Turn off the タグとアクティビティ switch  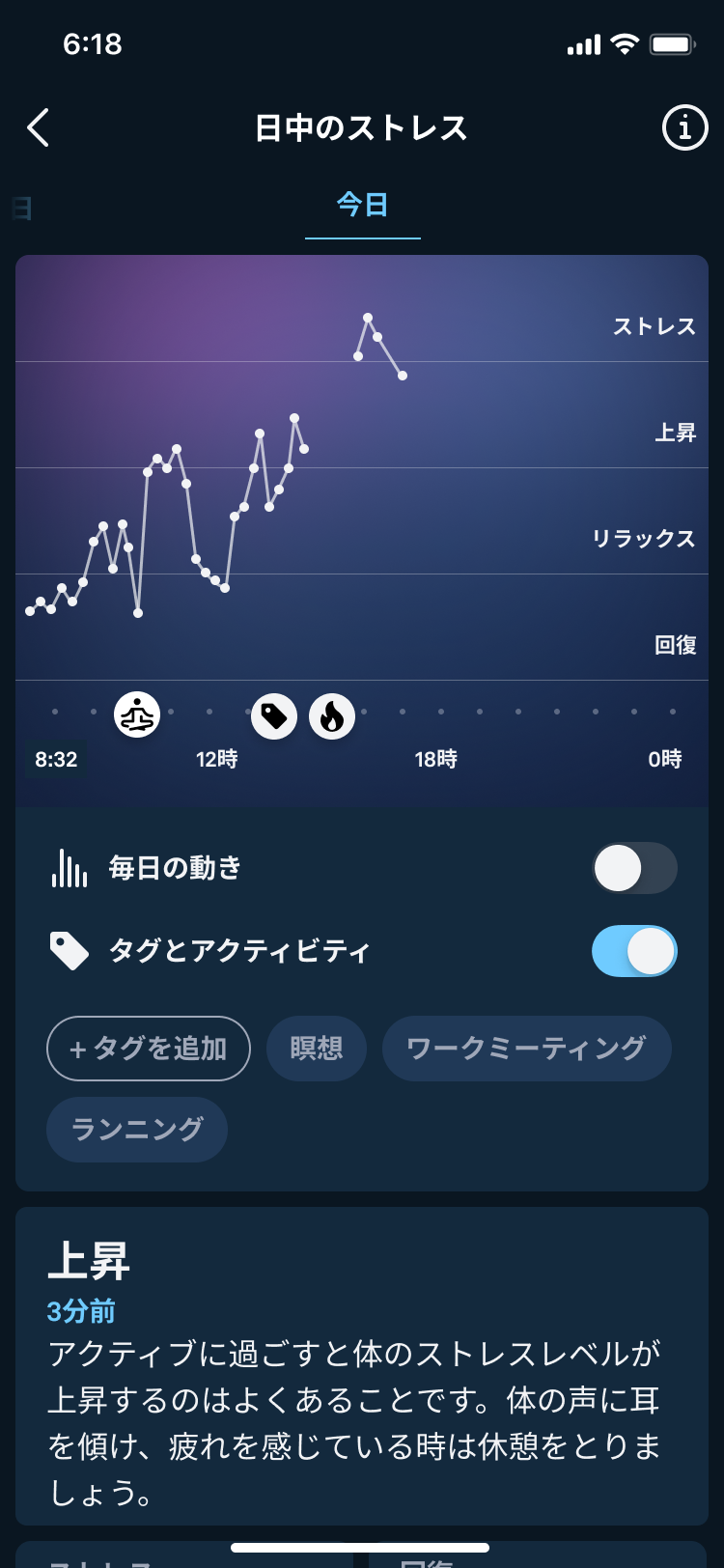point(634,951)
